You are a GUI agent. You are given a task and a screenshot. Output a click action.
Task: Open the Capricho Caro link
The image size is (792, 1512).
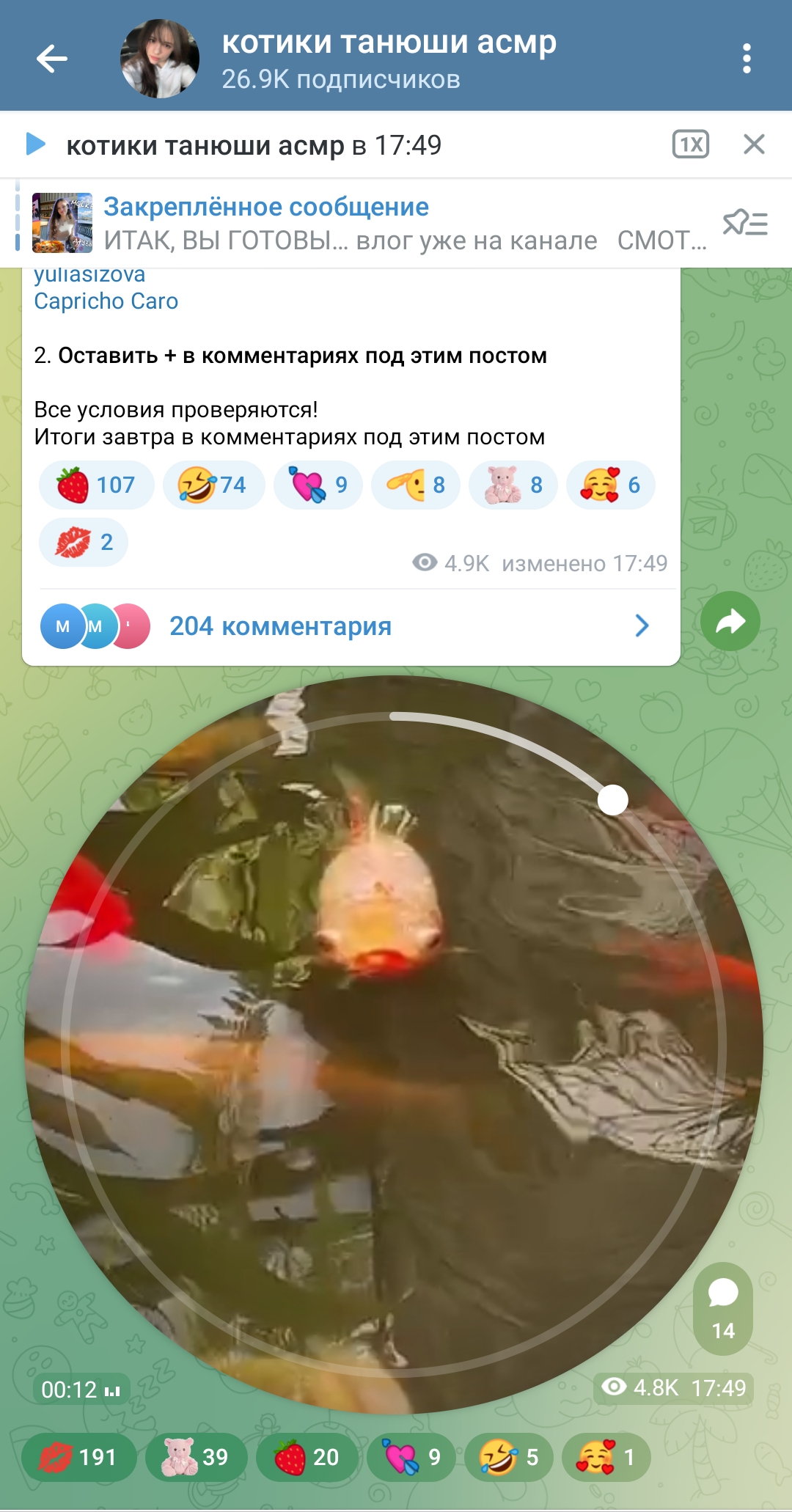tap(106, 301)
